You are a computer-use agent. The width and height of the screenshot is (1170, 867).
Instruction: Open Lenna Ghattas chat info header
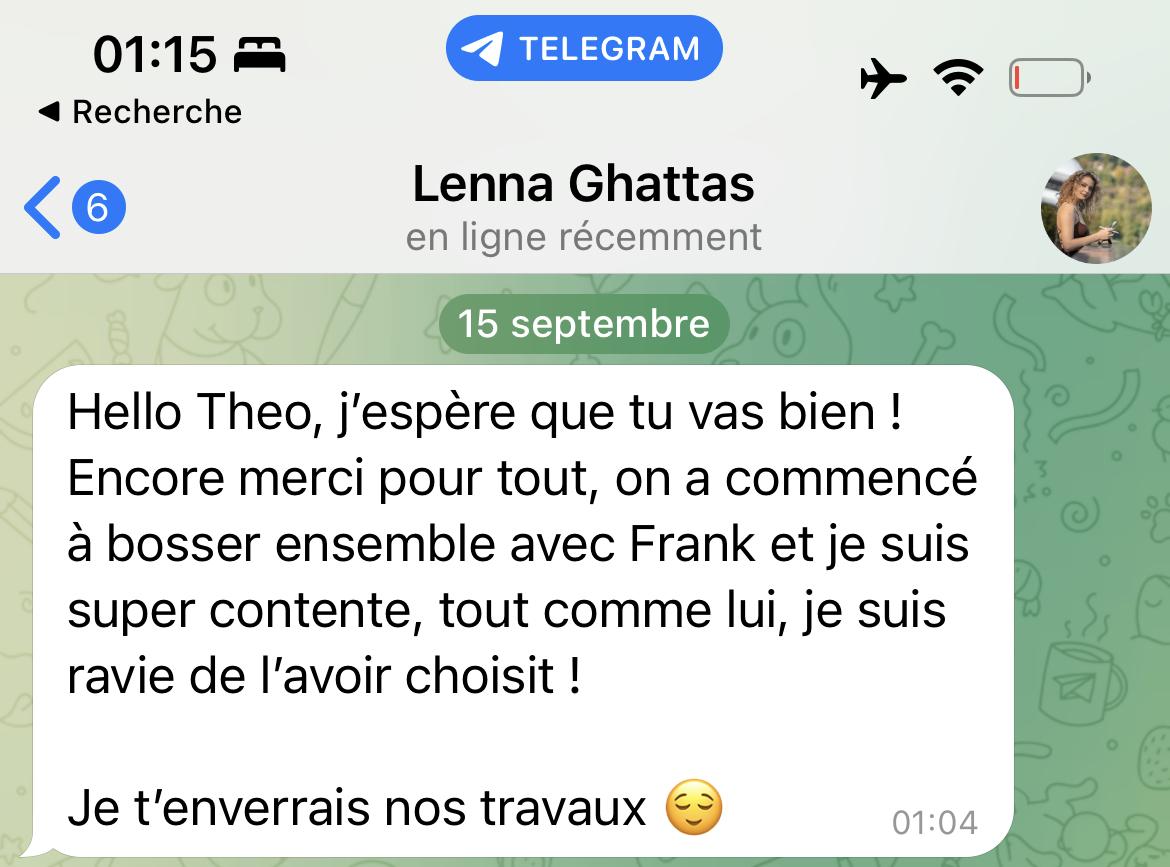tap(584, 208)
